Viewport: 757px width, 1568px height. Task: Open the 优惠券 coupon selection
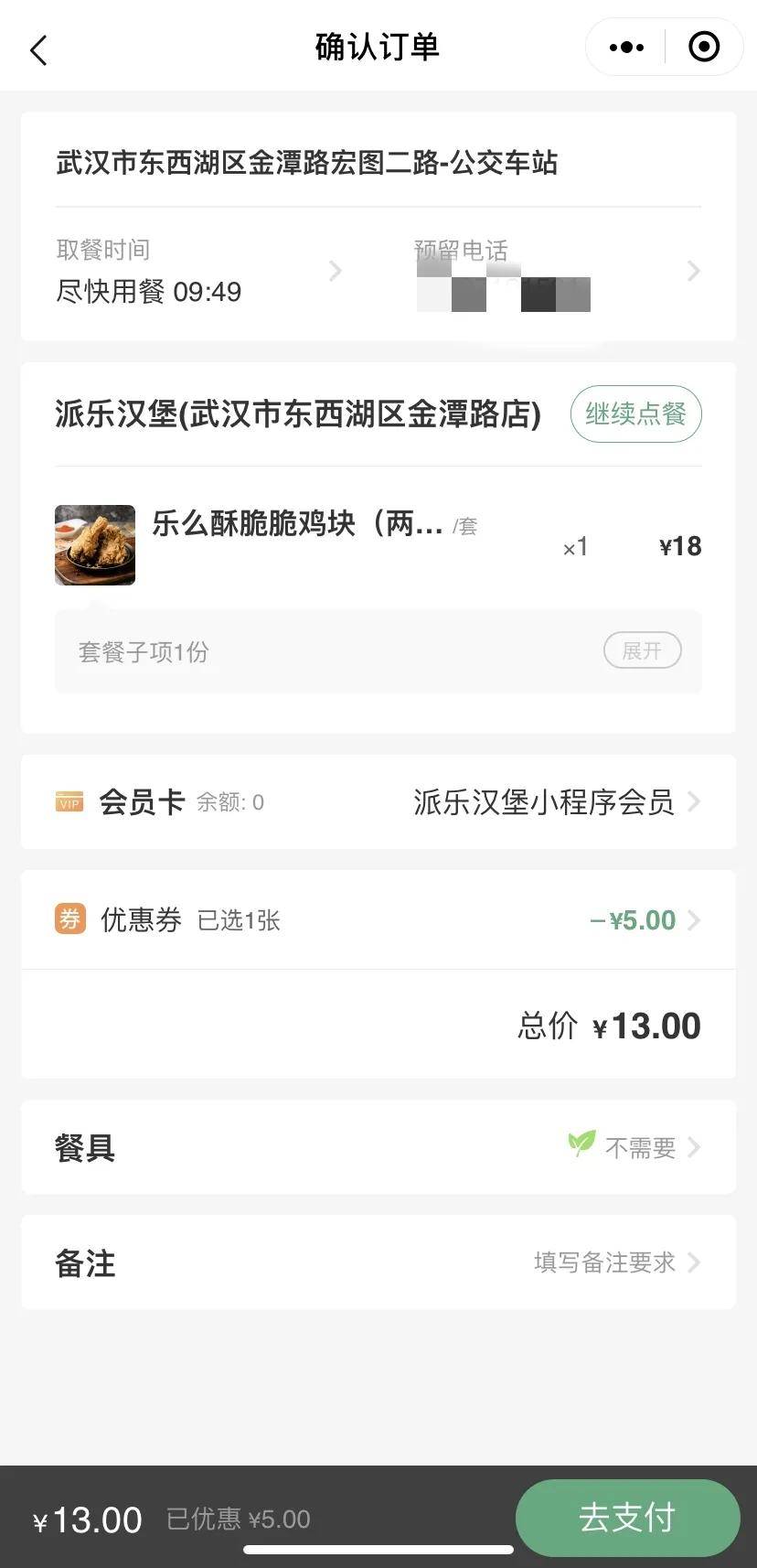[x=378, y=919]
